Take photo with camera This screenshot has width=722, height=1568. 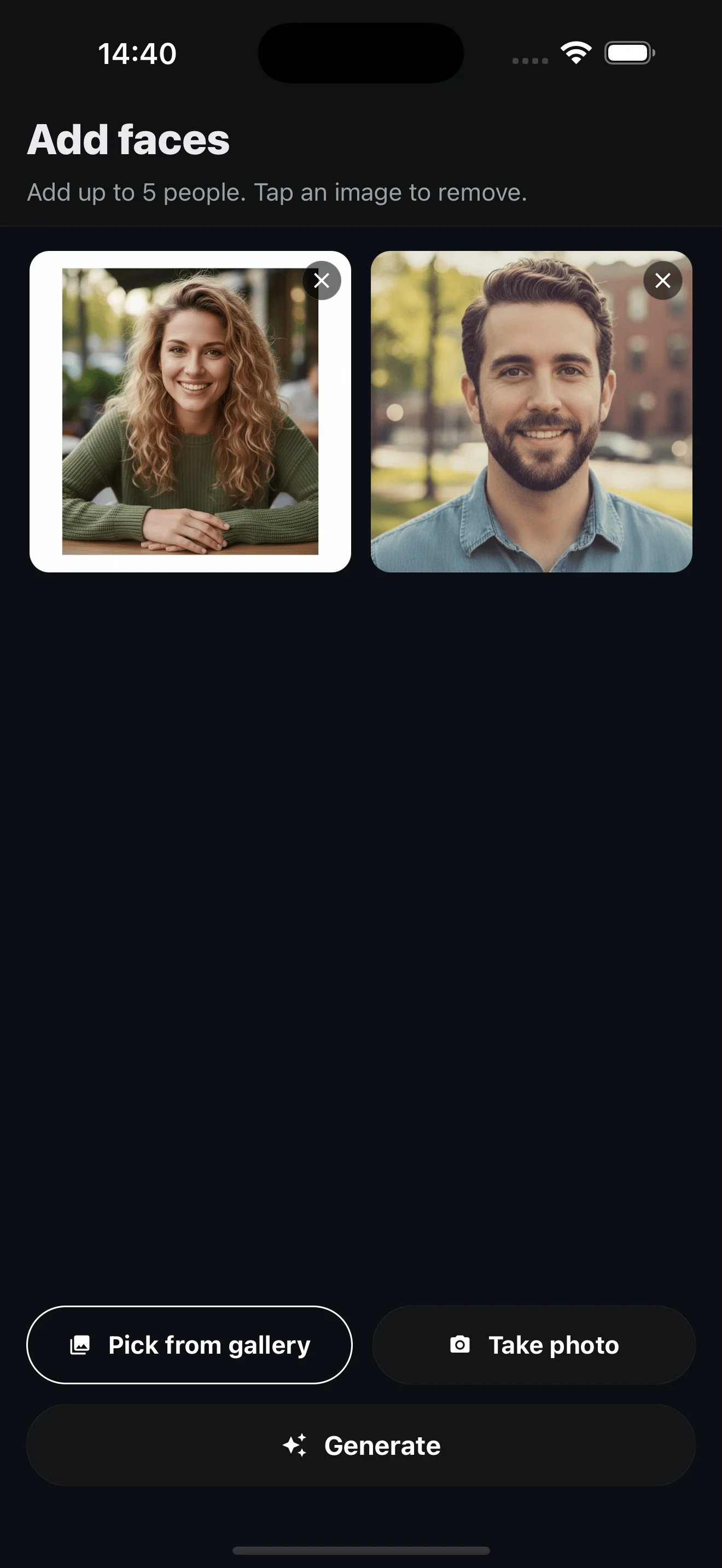coord(534,1344)
